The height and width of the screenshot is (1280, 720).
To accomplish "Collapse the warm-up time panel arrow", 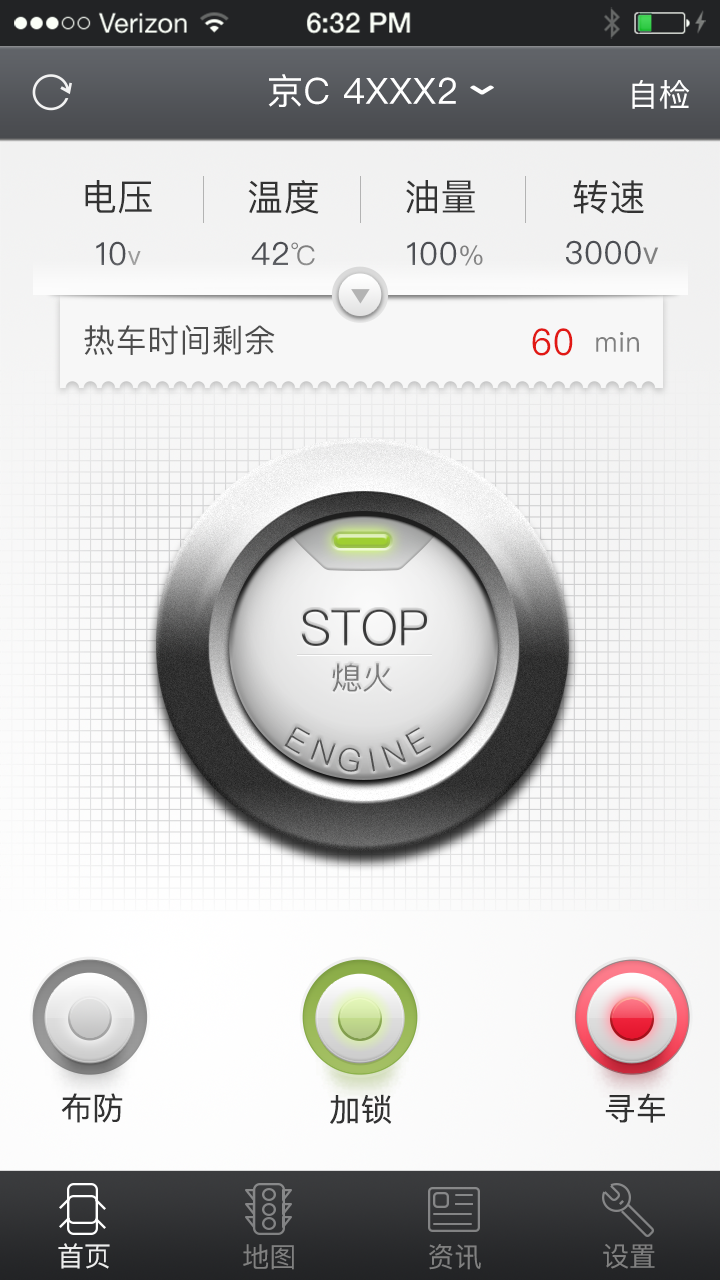I will 360,295.
